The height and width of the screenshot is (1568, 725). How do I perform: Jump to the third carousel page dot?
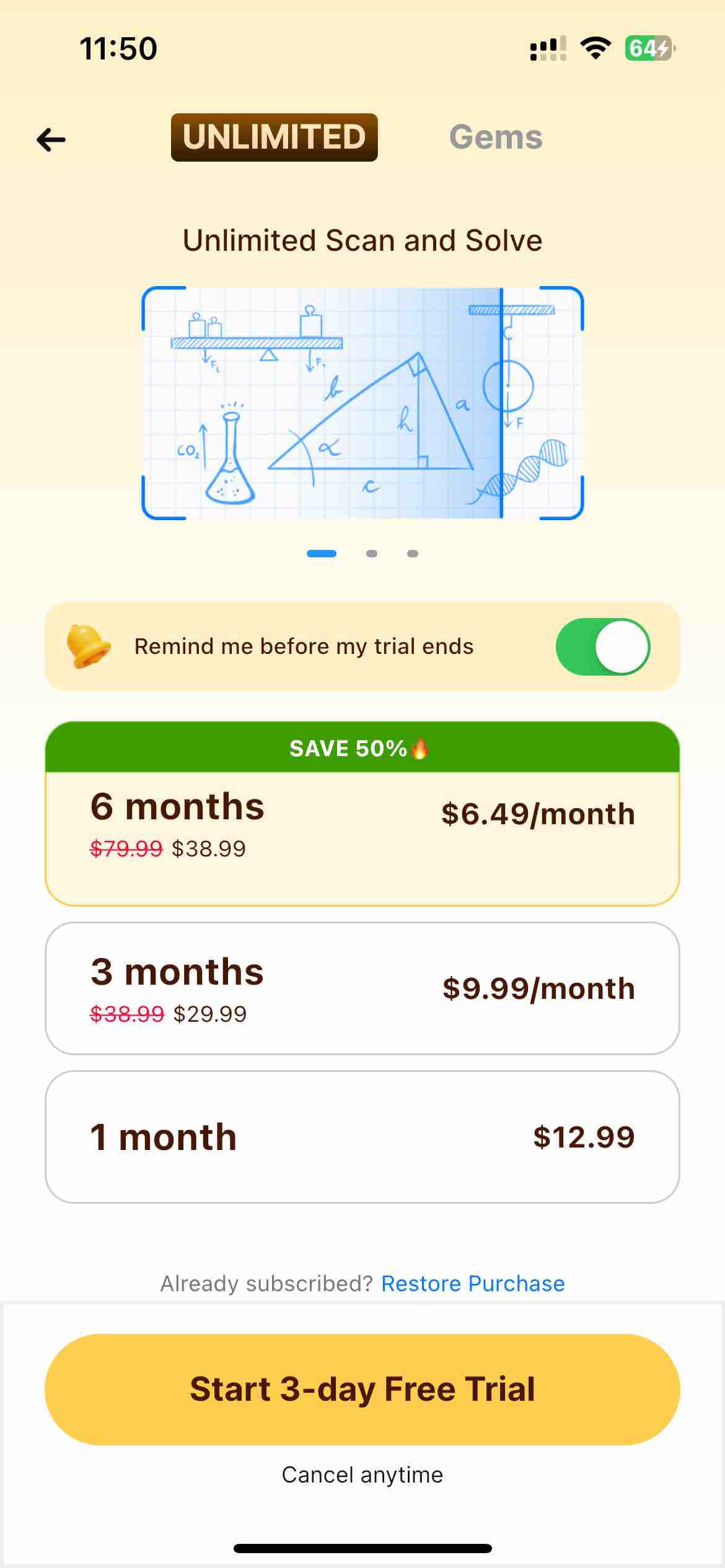coord(413,554)
